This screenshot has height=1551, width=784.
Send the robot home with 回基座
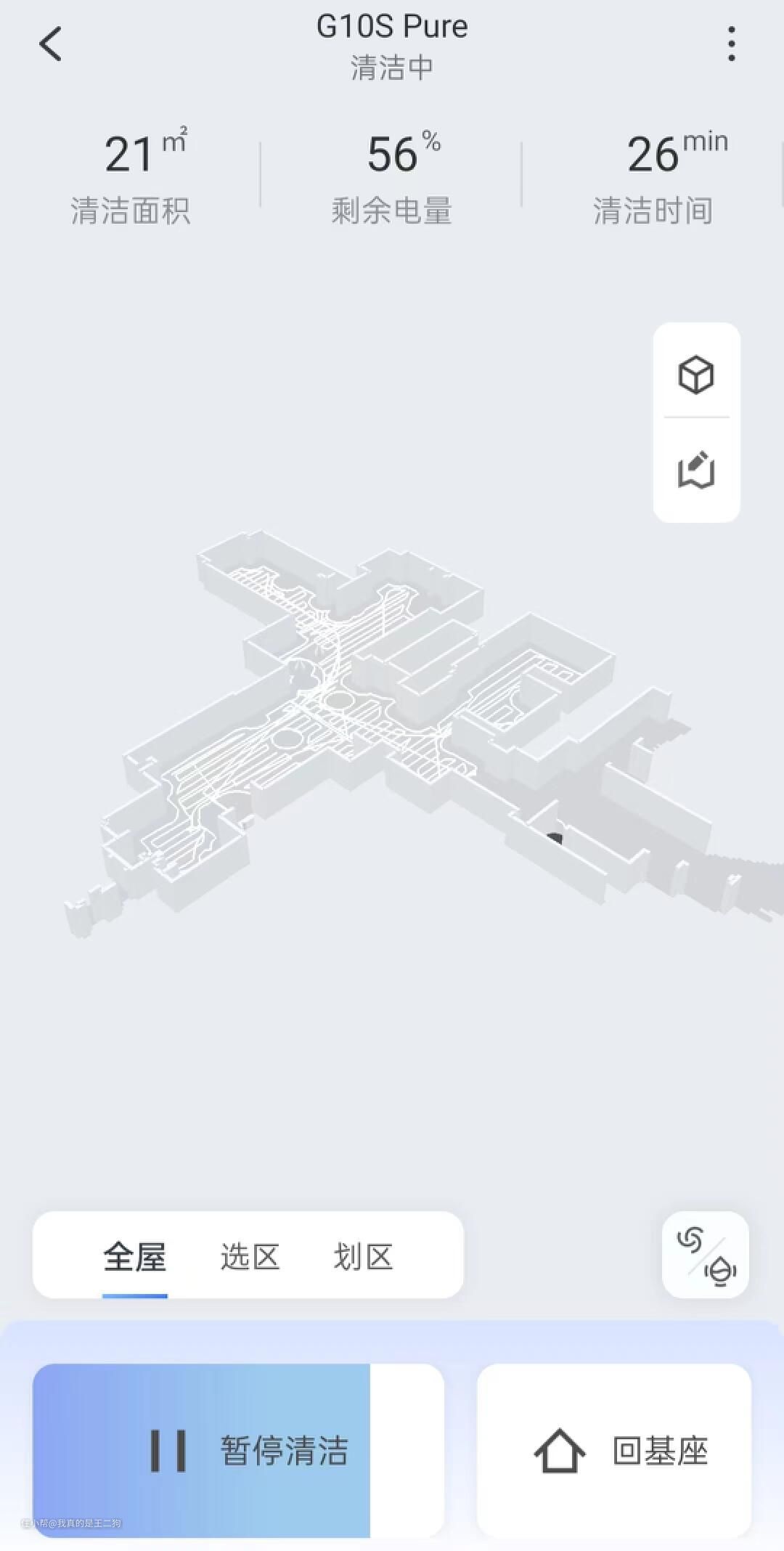click(x=614, y=1451)
